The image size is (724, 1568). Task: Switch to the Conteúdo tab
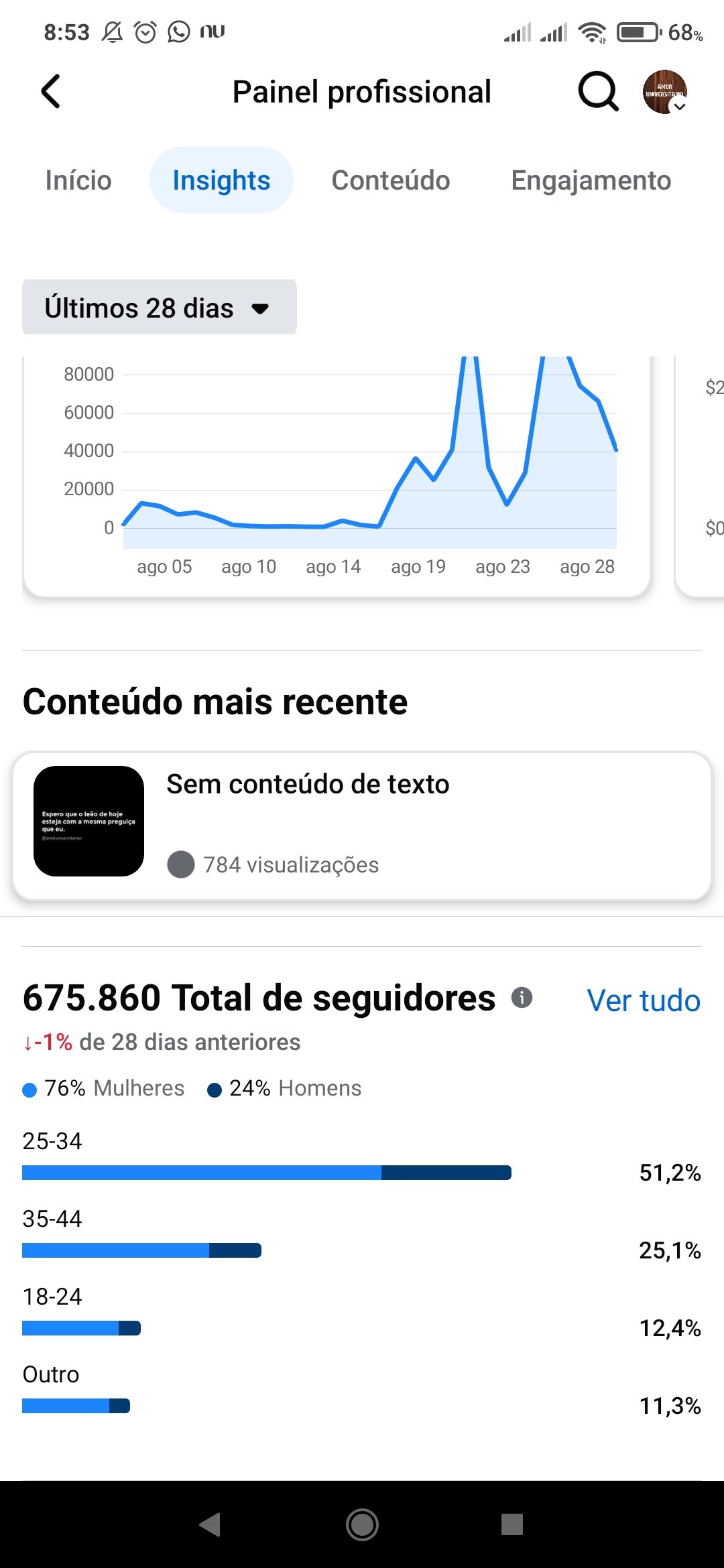point(391,180)
